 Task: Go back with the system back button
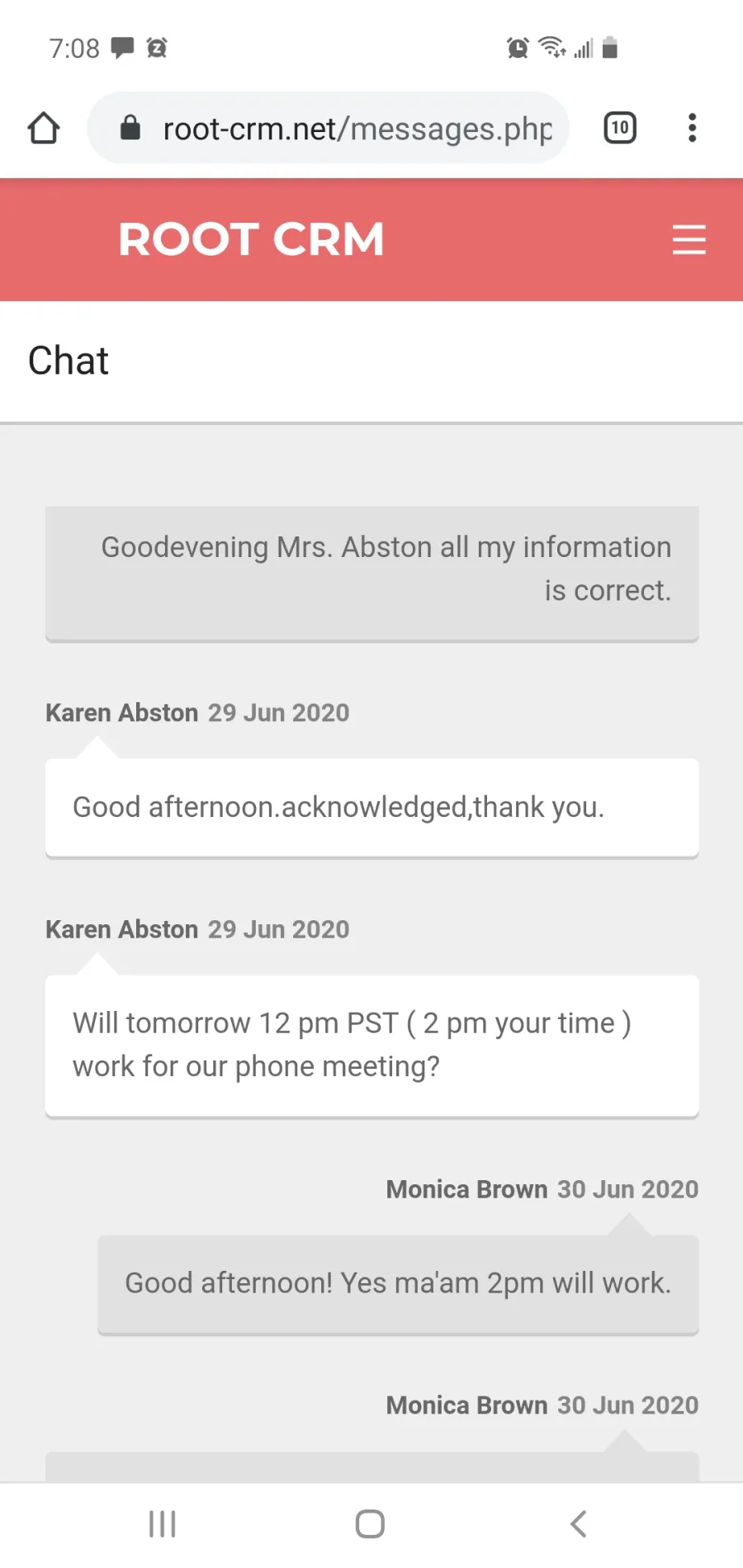click(x=579, y=1523)
